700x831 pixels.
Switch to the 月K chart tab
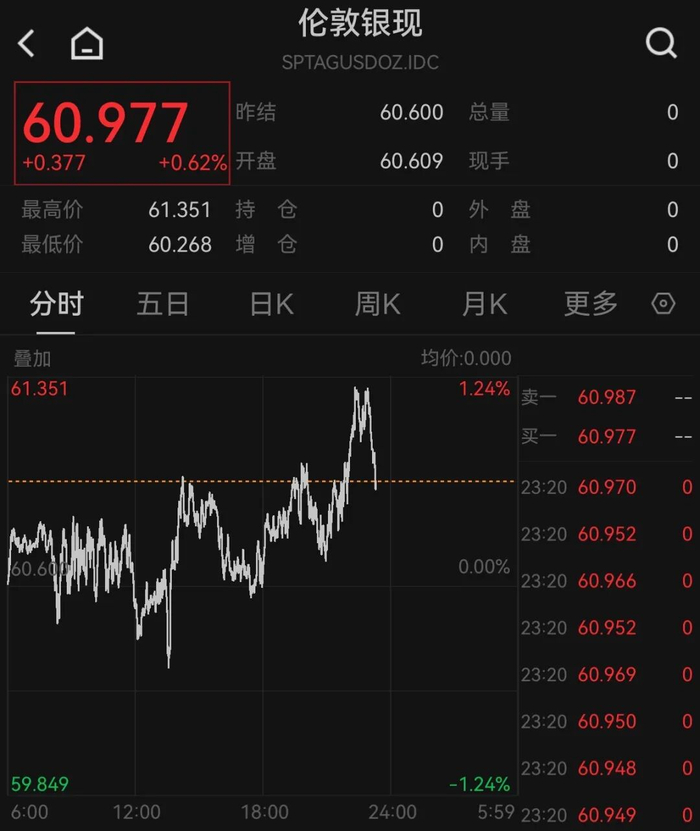[484, 304]
